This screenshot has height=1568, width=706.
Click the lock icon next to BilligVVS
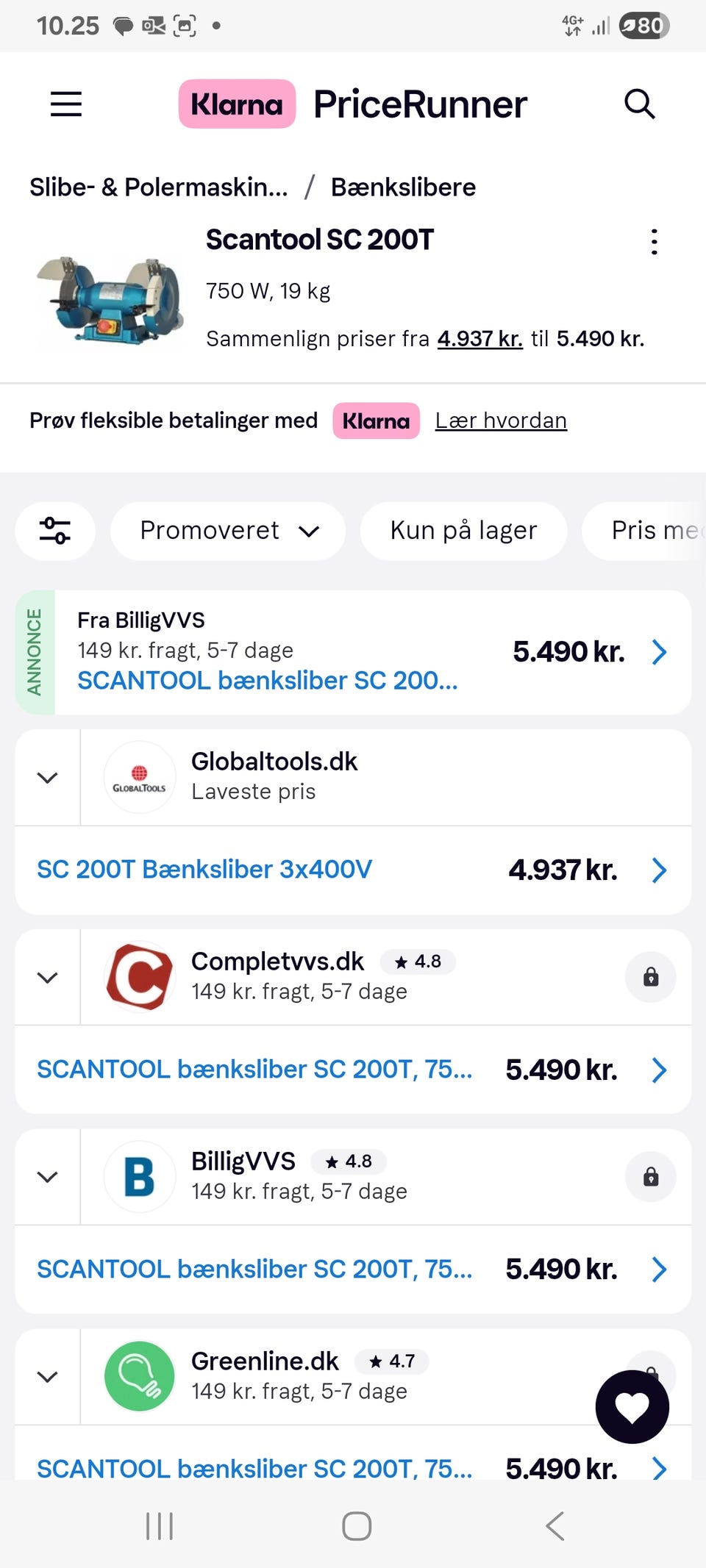(650, 1176)
